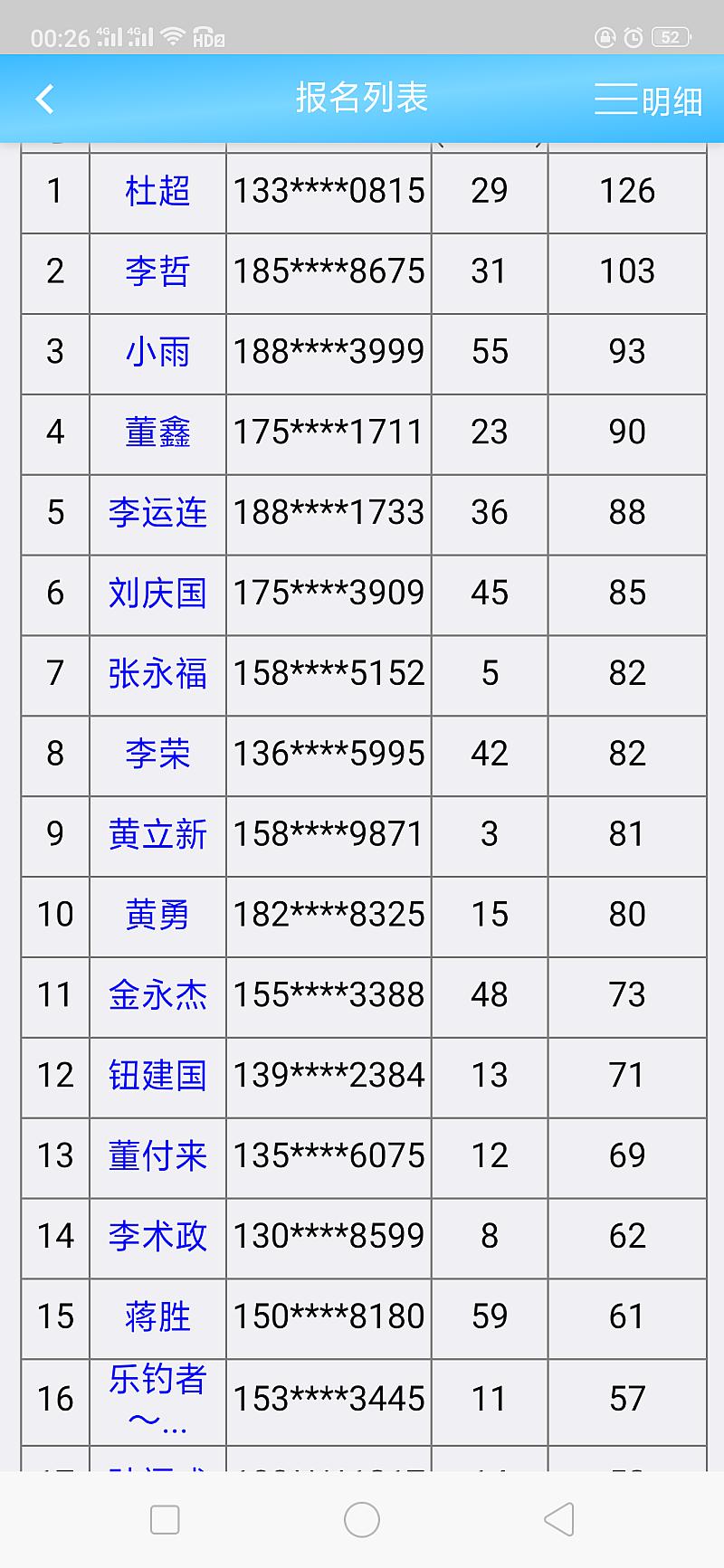Viewport: 724px width, 1568px height.
Task: Open 李术政's name link
Action: (157, 1237)
